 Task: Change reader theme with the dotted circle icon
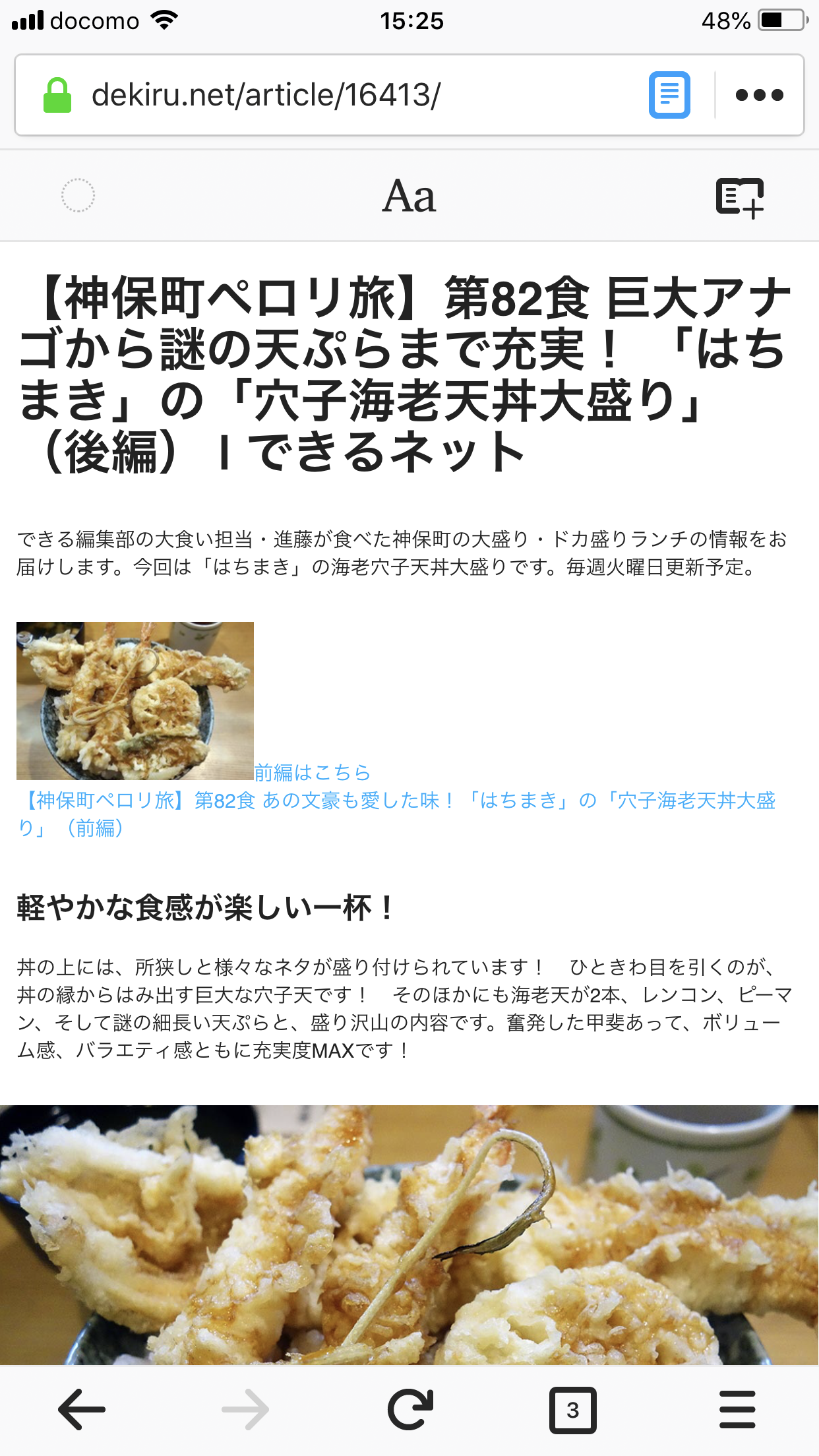tap(78, 195)
